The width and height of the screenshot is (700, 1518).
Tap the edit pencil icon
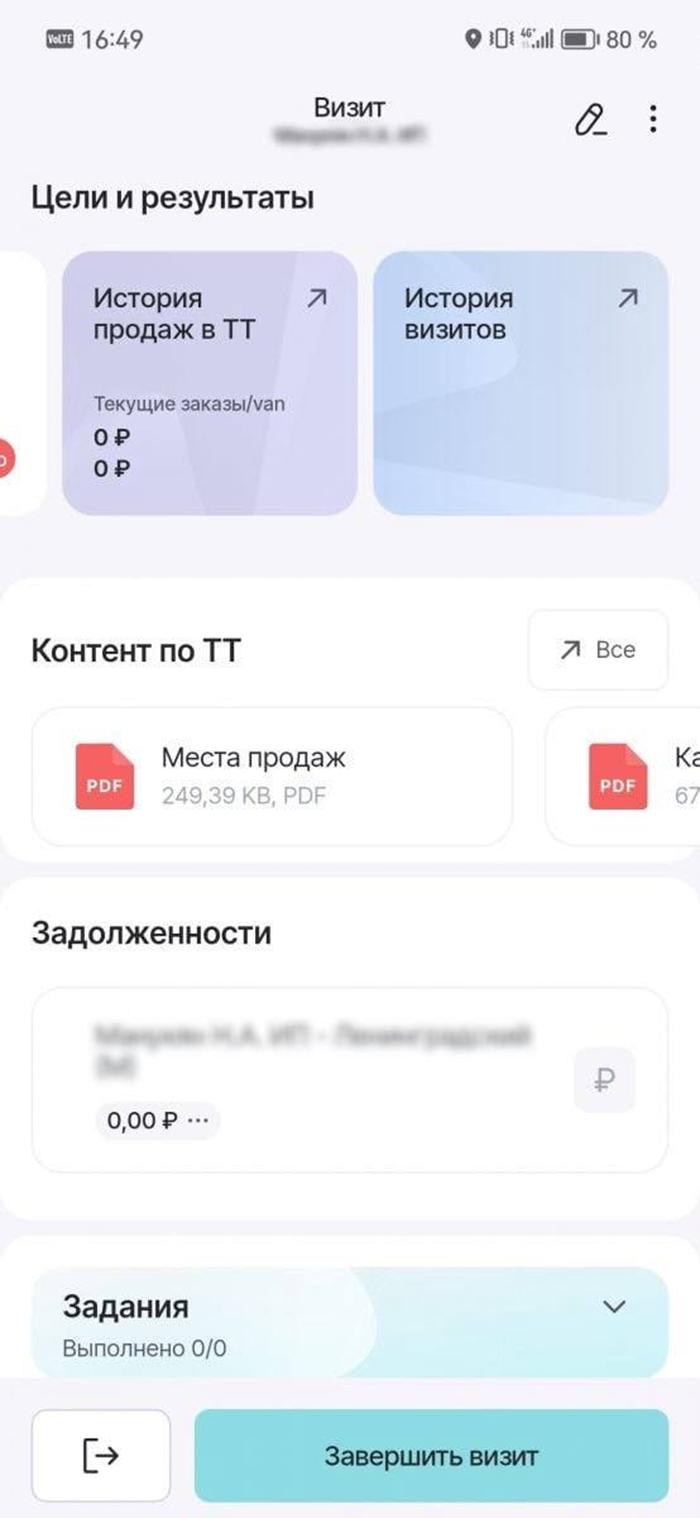590,121
